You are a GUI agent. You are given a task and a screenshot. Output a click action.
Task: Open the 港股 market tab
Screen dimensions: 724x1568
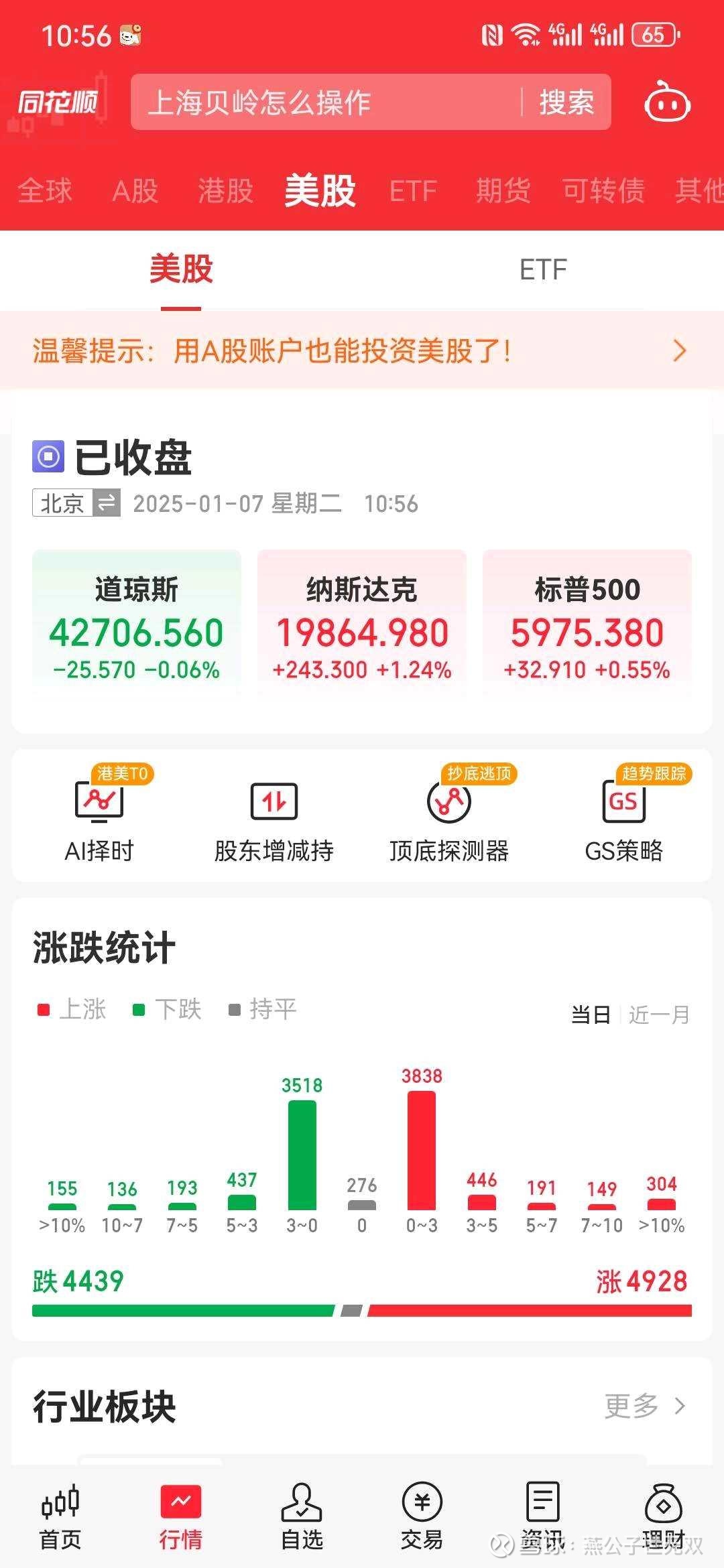[225, 191]
